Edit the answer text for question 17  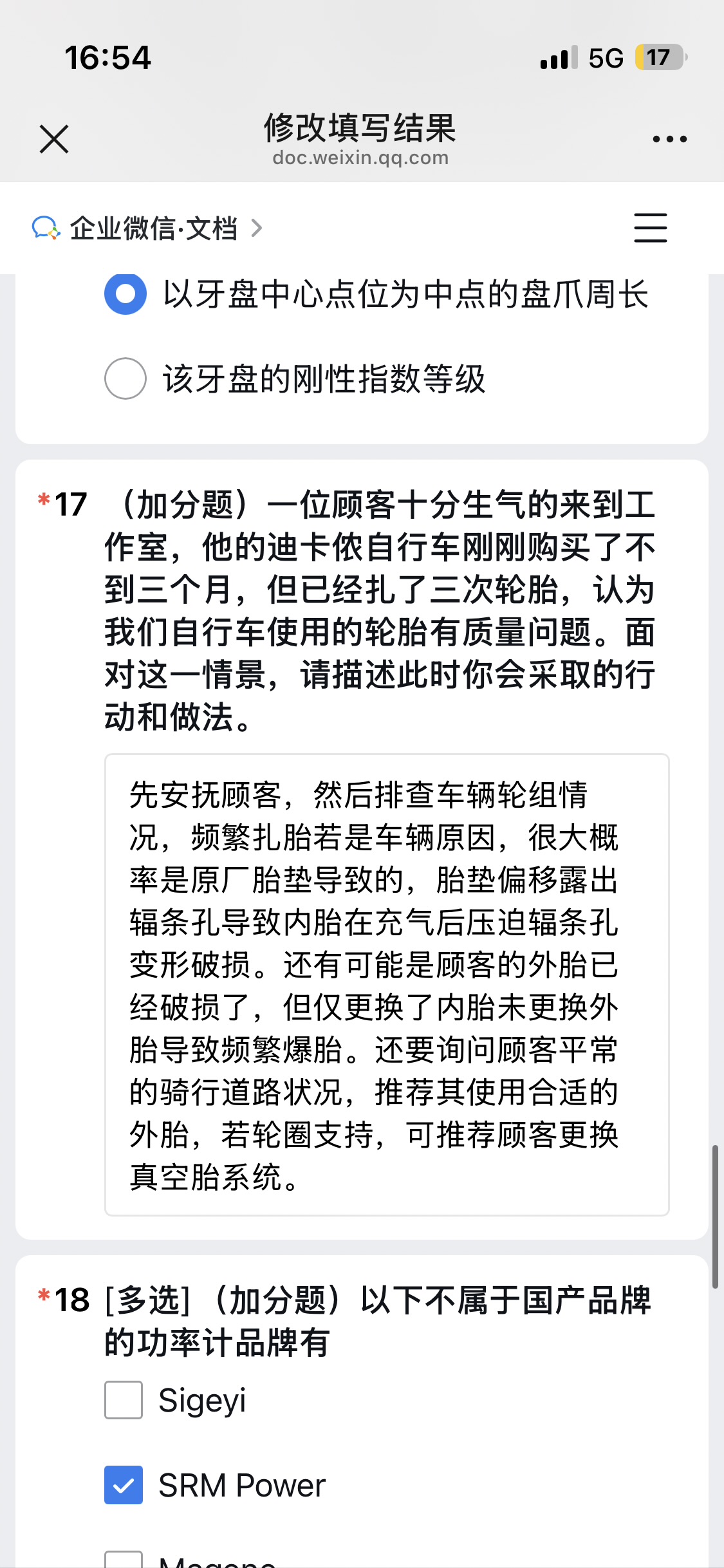click(x=386, y=985)
